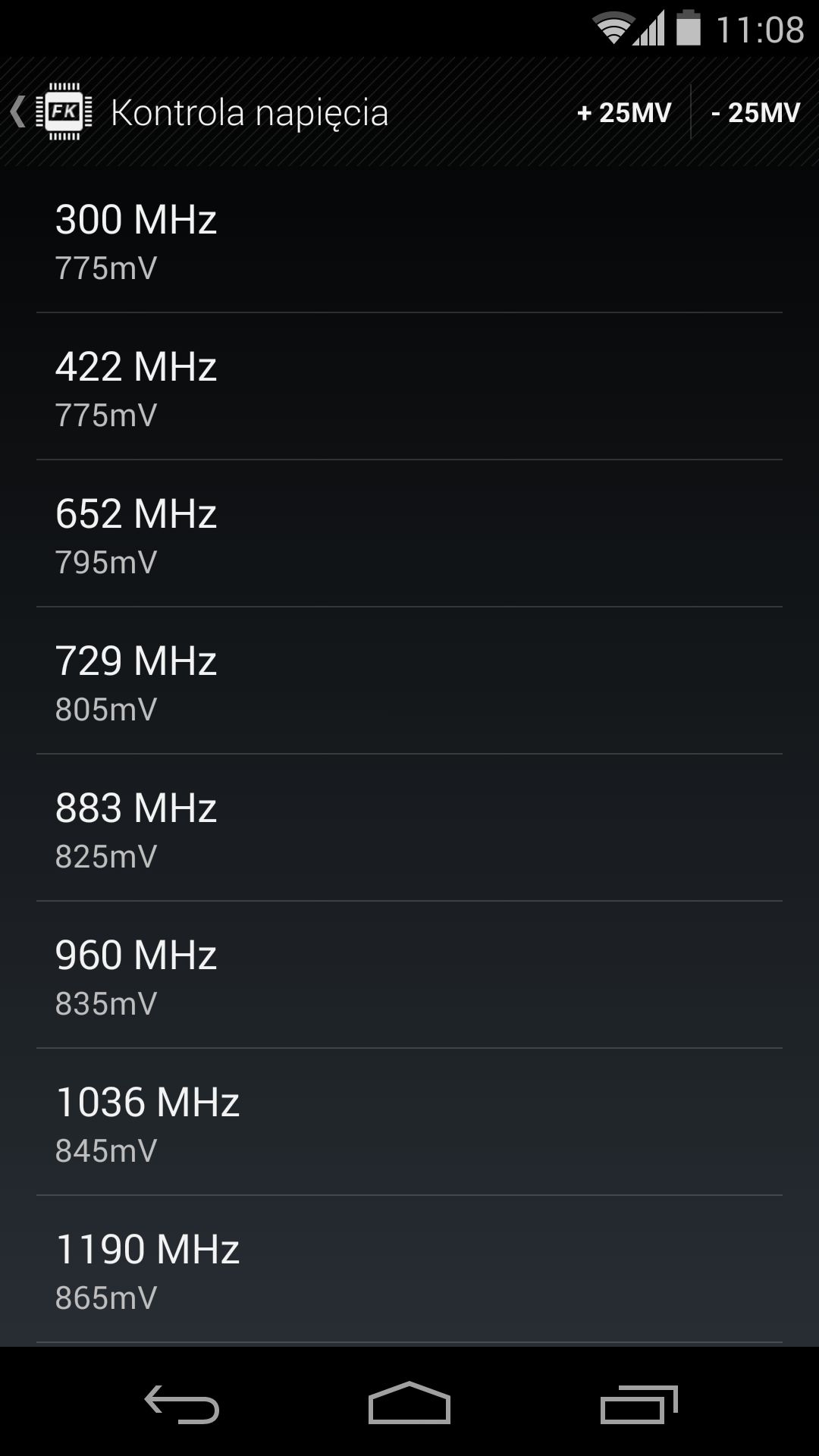Open the 729 MHz voltage setting
Image resolution: width=819 pixels, height=1456 pixels.
409,680
